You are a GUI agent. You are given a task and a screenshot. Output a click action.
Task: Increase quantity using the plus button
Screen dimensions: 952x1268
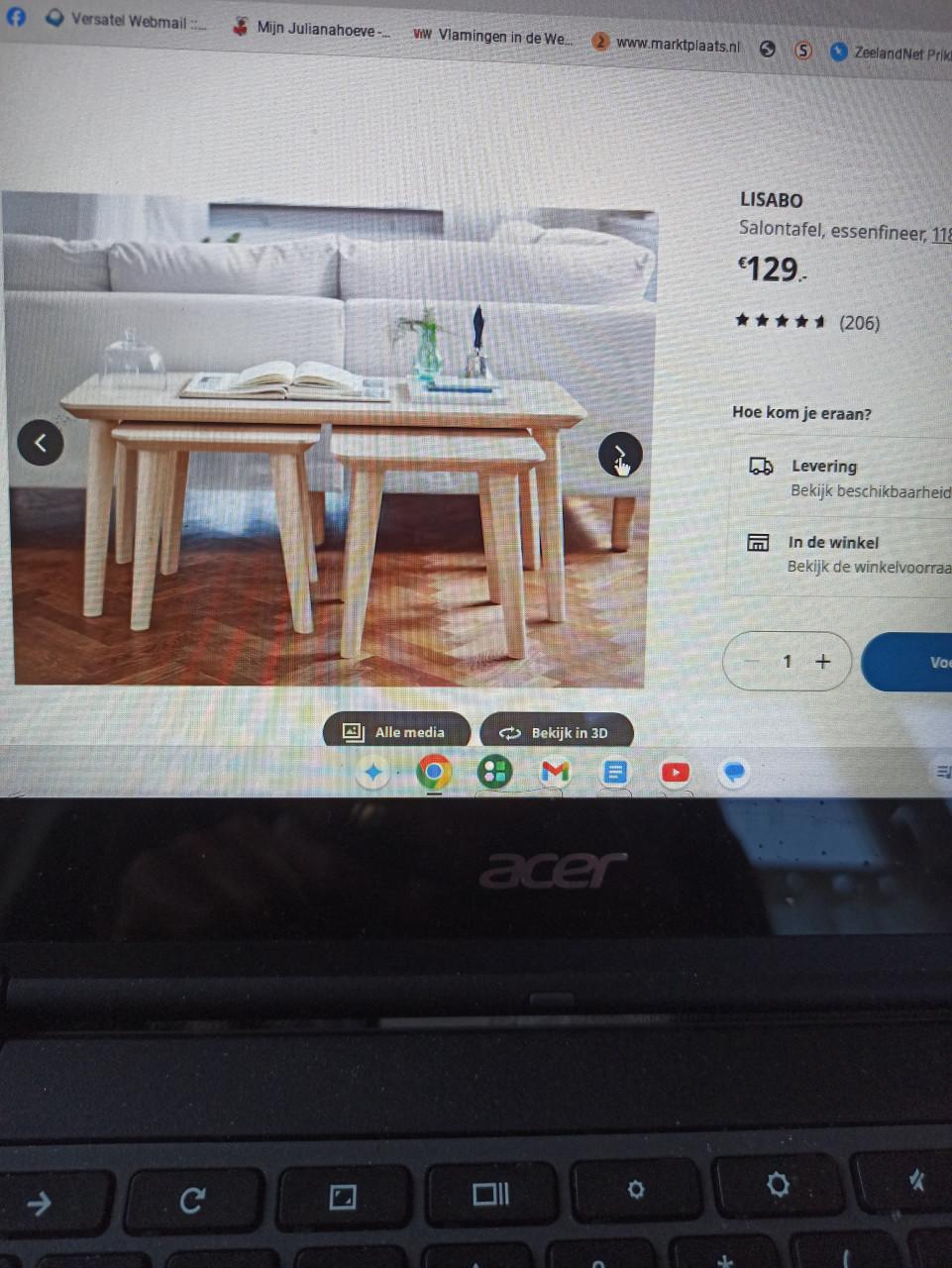pos(821,661)
